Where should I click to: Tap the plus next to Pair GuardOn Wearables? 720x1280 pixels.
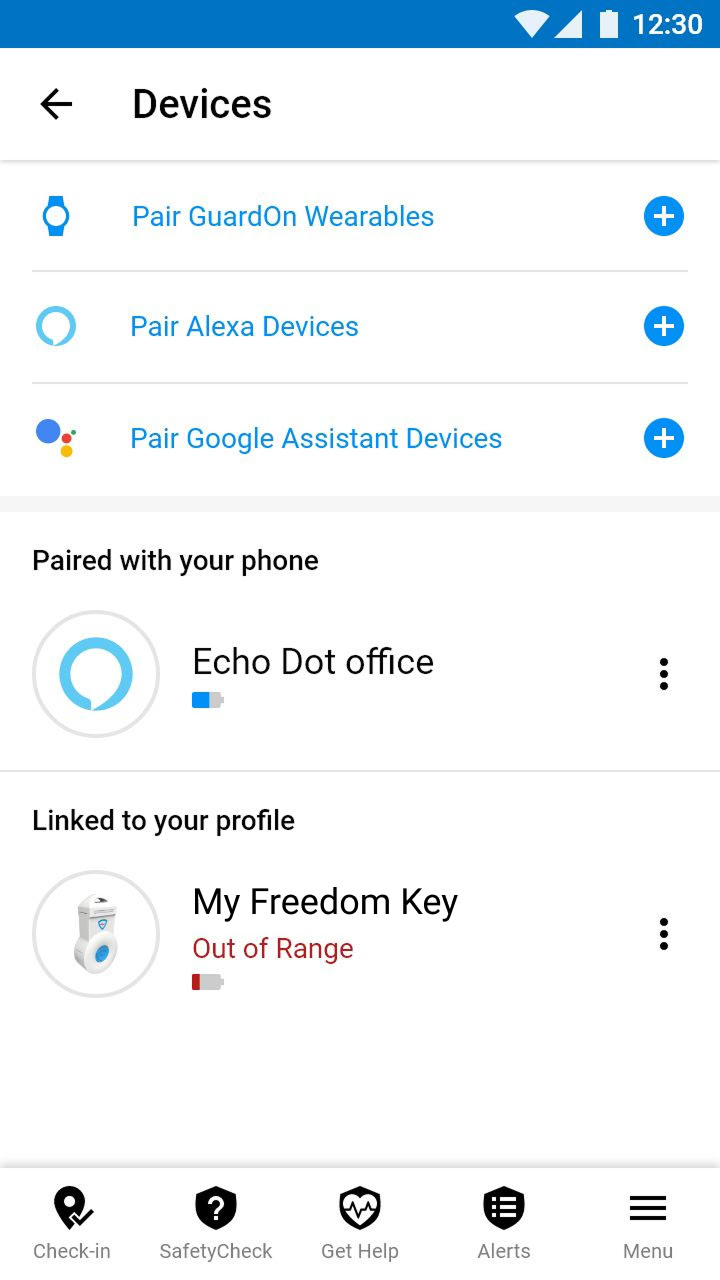[x=664, y=216]
